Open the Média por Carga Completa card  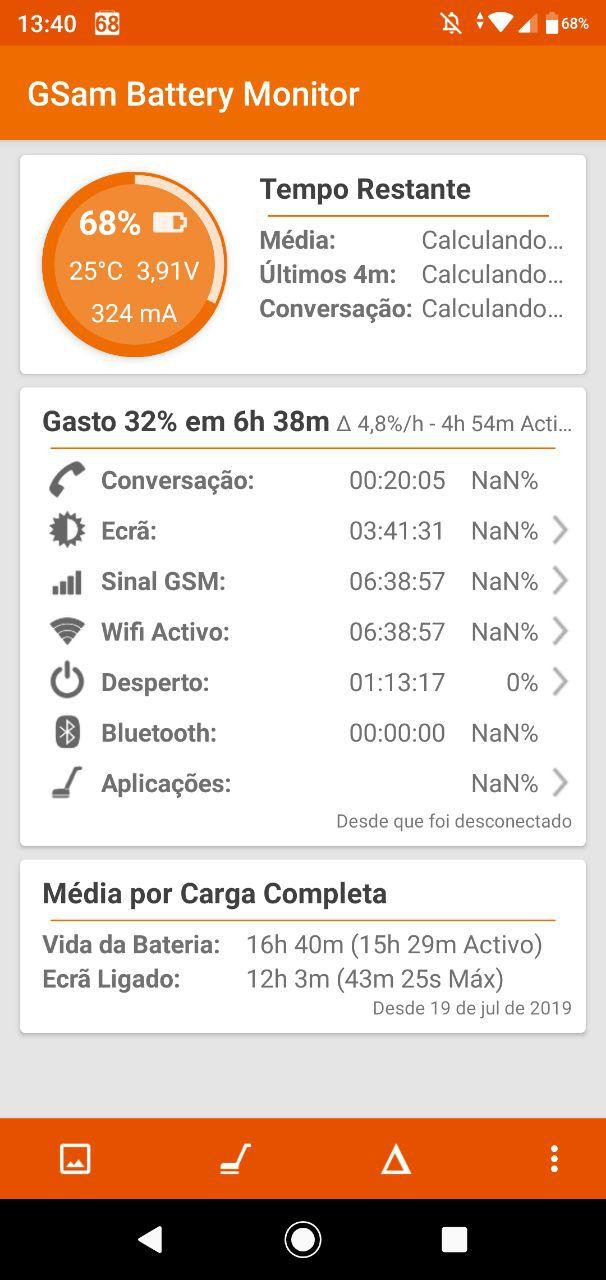pyautogui.click(x=303, y=946)
